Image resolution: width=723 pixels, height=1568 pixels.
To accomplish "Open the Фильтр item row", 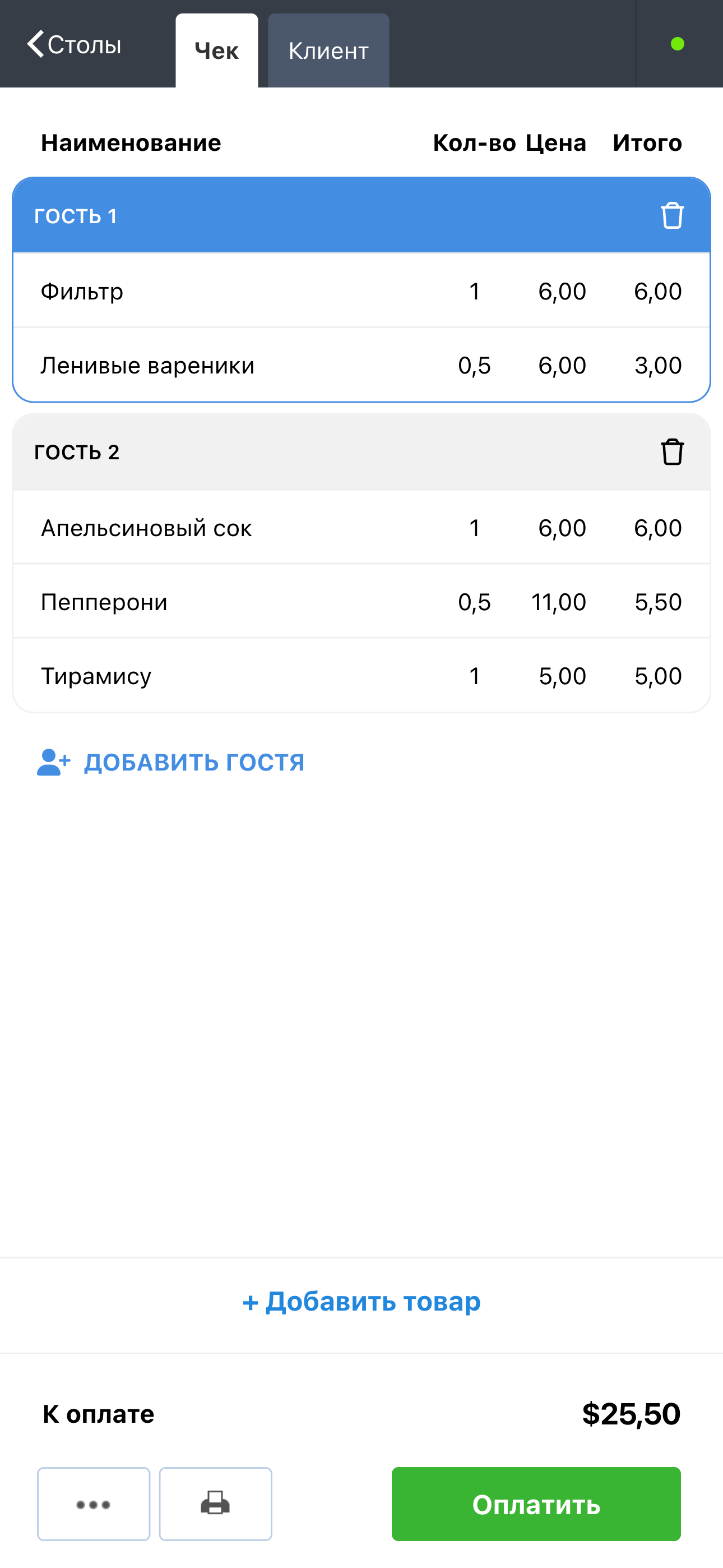I will click(361, 291).
